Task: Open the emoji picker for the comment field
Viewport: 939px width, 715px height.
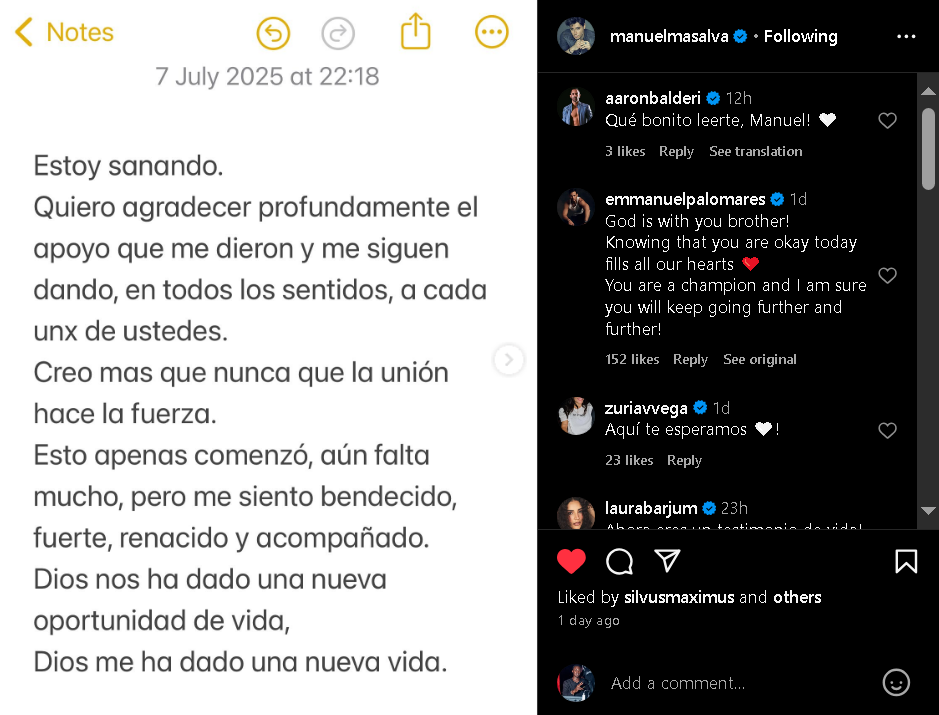Action: pos(896,683)
